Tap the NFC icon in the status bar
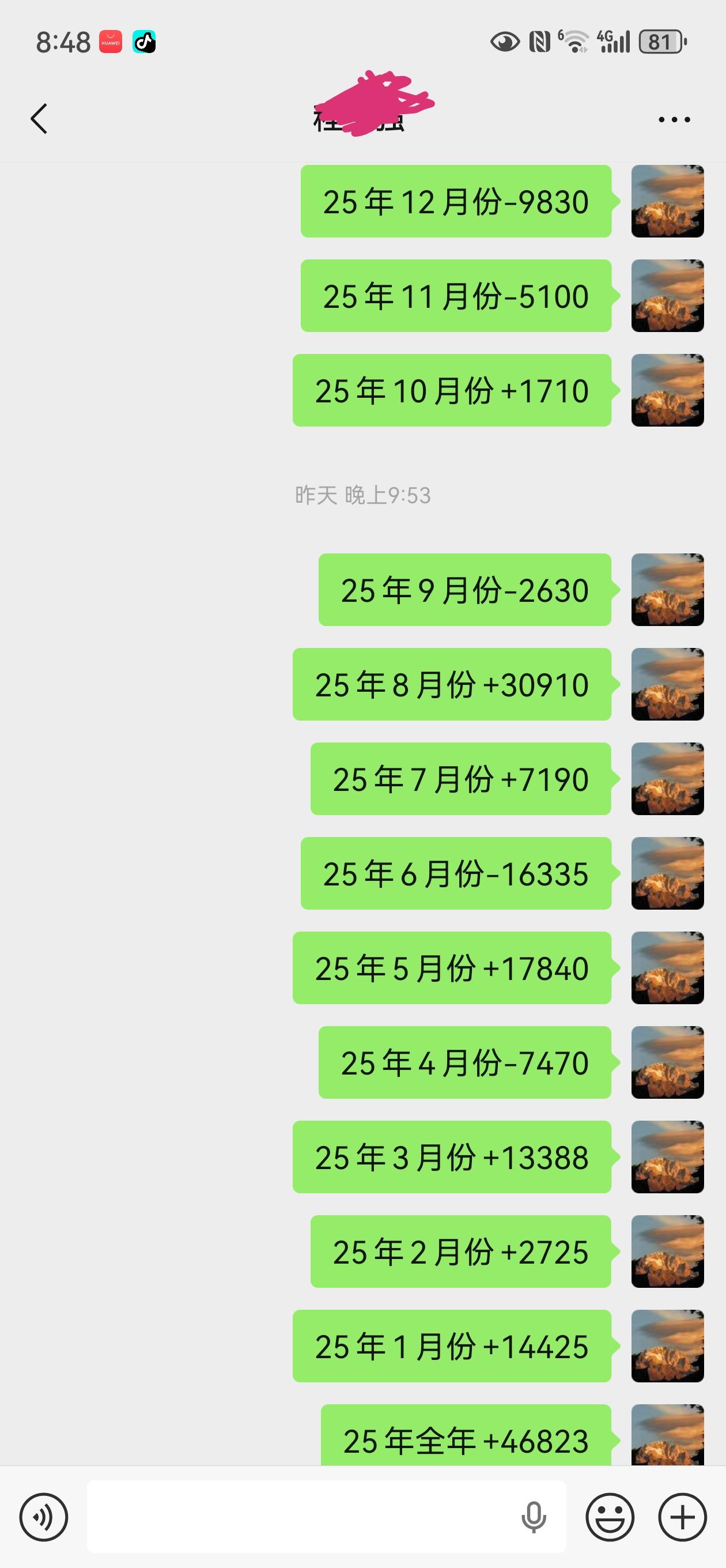Screen dimensions: 726x1568 click(538, 42)
